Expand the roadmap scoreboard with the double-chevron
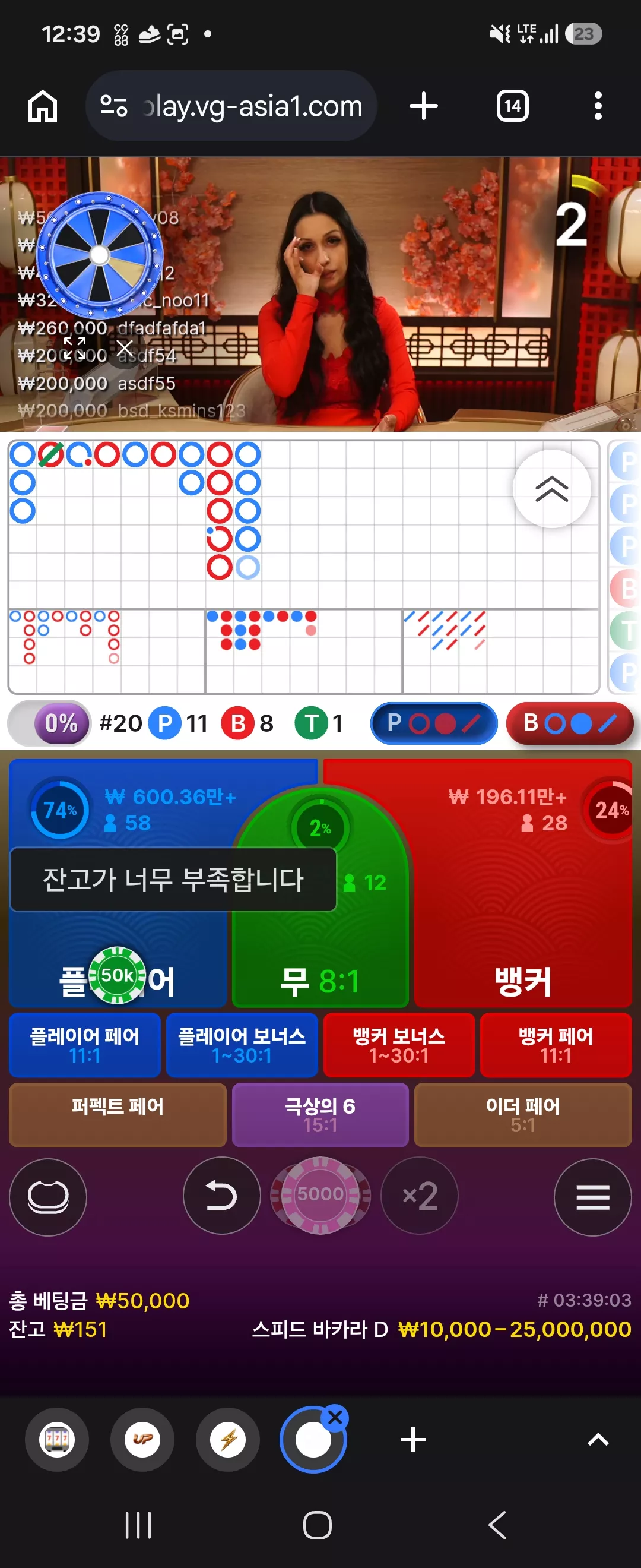This screenshot has height=1568, width=641. (x=551, y=489)
